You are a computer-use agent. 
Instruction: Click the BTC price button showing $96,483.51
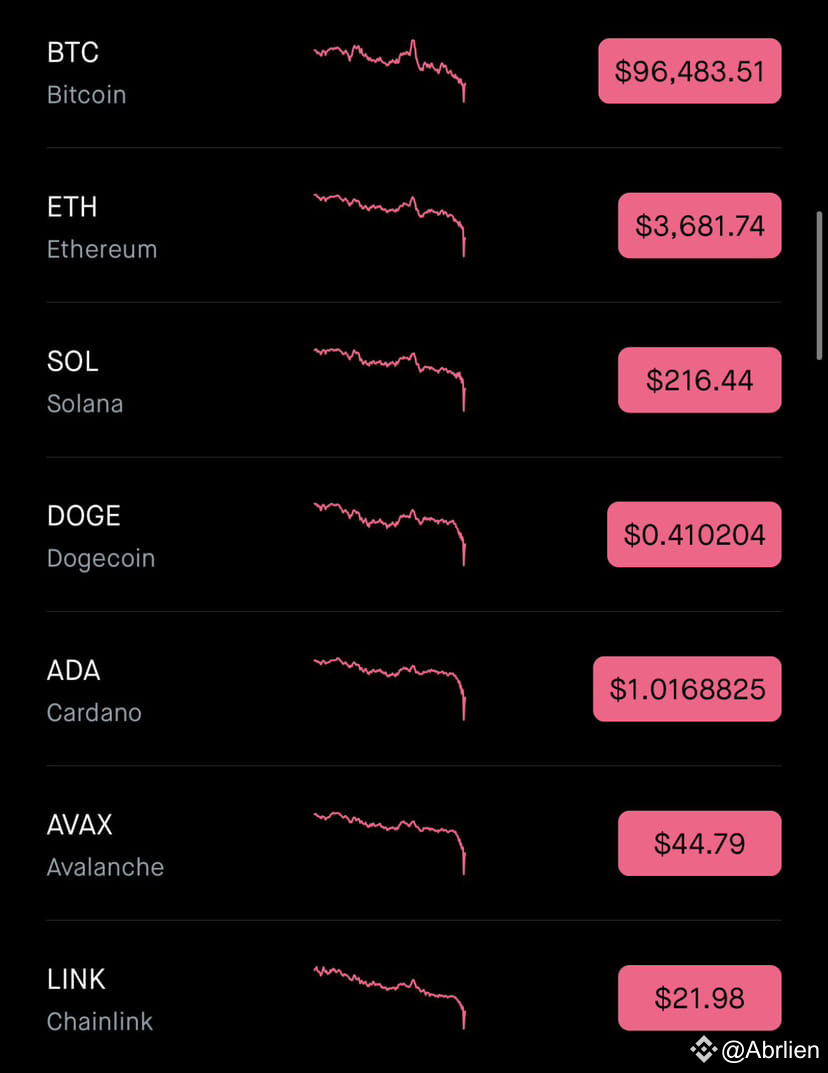pyautogui.click(x=689, y=71)
